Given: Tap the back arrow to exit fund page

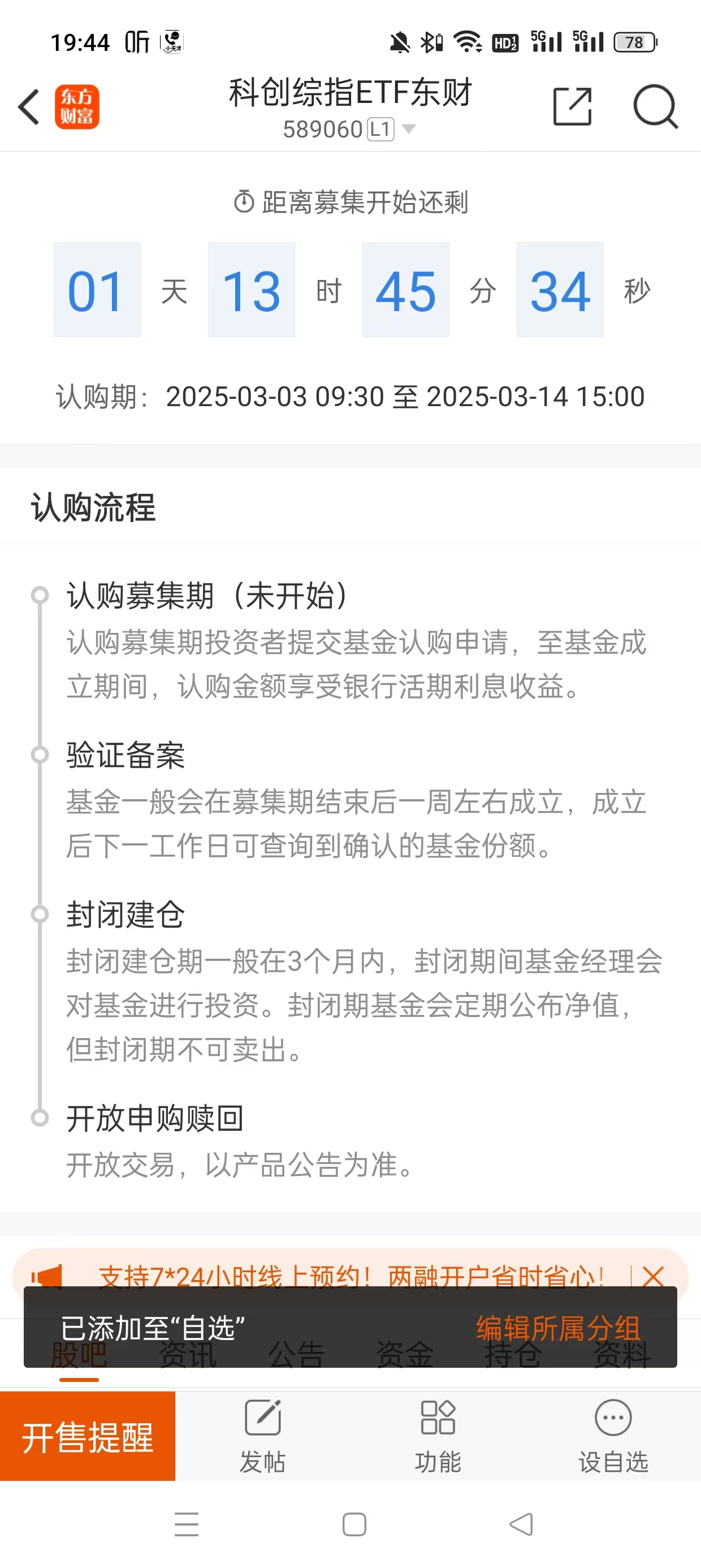Looking at the screenshot, I should [x=29, y=106].
